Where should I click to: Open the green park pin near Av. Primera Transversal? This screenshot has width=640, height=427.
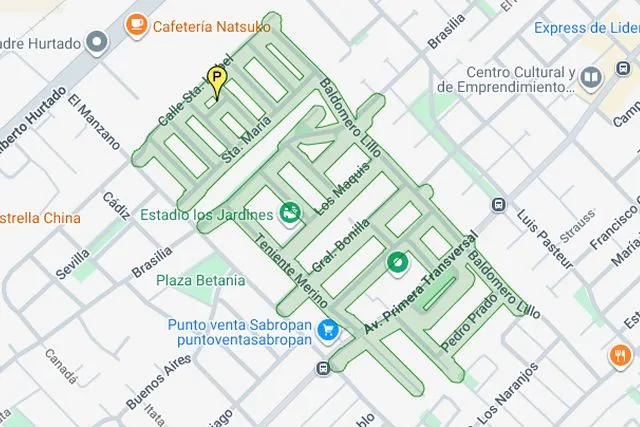pyautogui.click(x=397, y=263)
